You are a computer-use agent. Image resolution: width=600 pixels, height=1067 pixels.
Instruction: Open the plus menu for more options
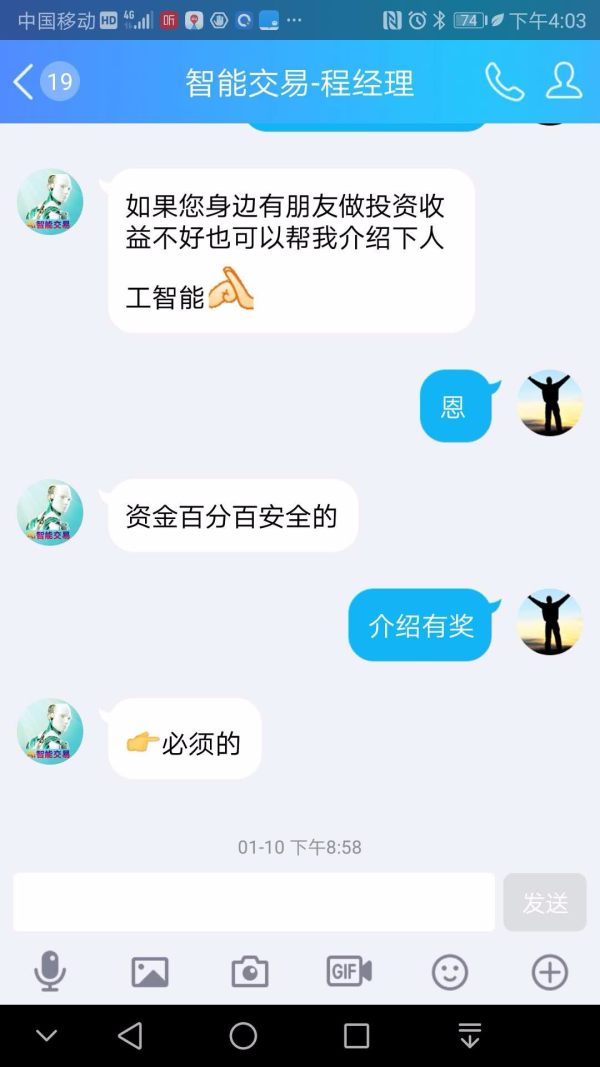point(549,971)
